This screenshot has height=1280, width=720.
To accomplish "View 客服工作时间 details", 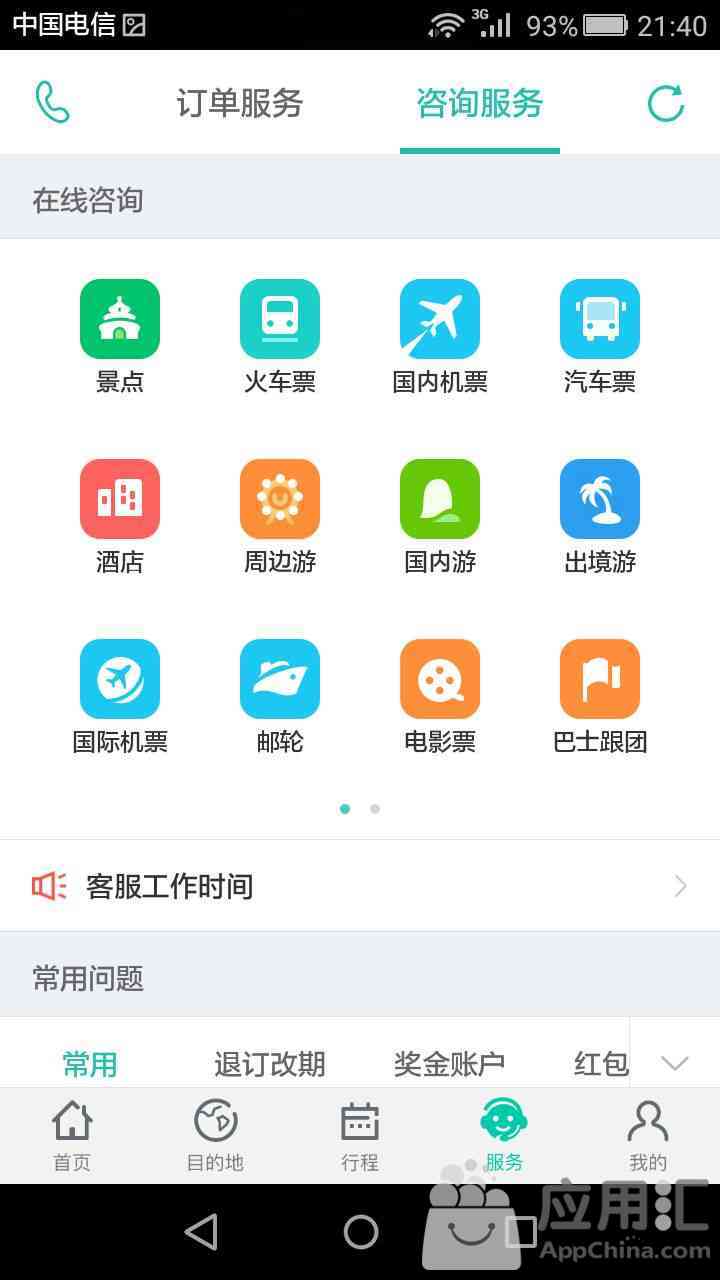I will [x=360, y=886].
